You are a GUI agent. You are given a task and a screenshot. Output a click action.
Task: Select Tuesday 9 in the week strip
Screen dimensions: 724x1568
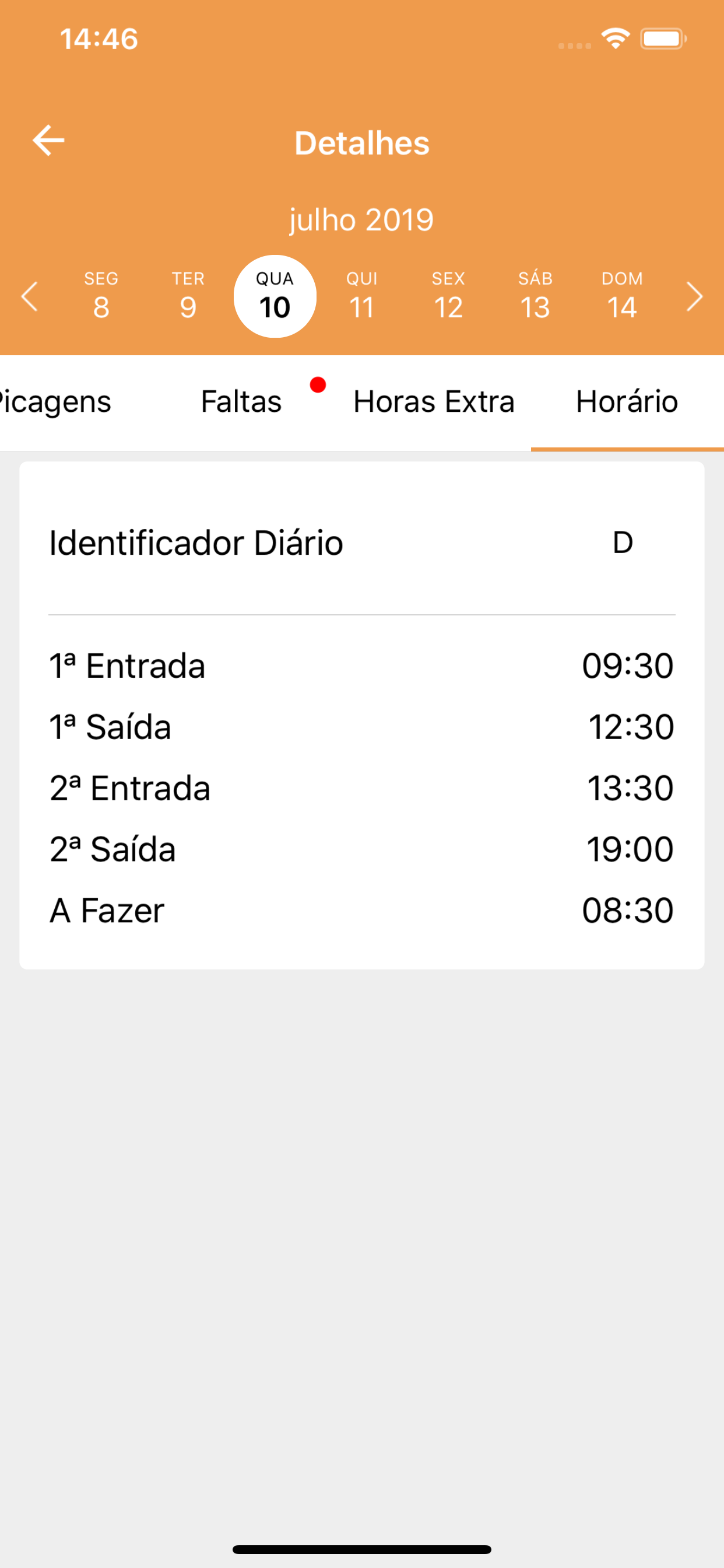click(x=188, y=296)
